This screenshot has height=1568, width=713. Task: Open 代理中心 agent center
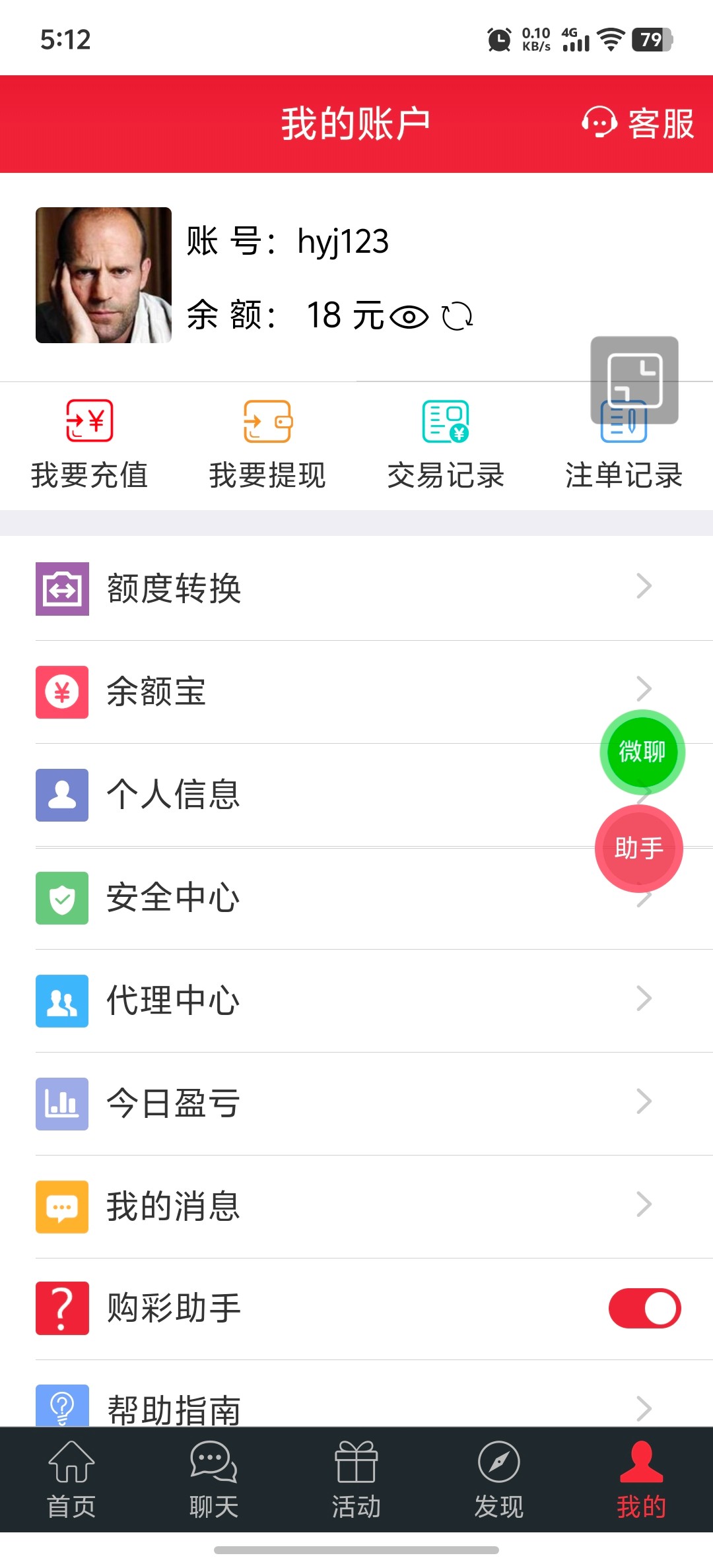click(x=343, y=1000)
